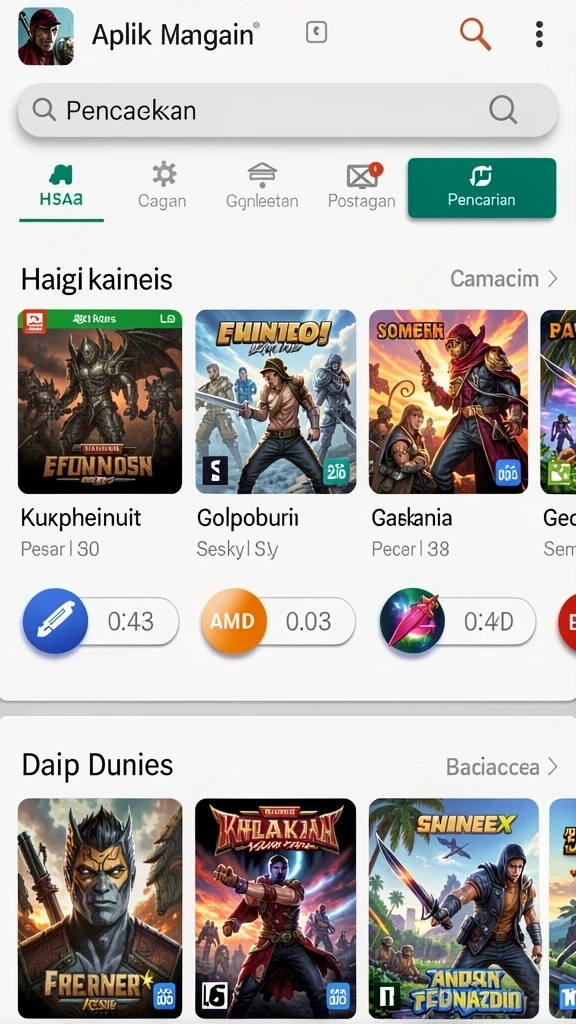Viewport: 576px width, 1024px height.
Task: Tap the profile avatar in the top bar
Action: point(46,36)
